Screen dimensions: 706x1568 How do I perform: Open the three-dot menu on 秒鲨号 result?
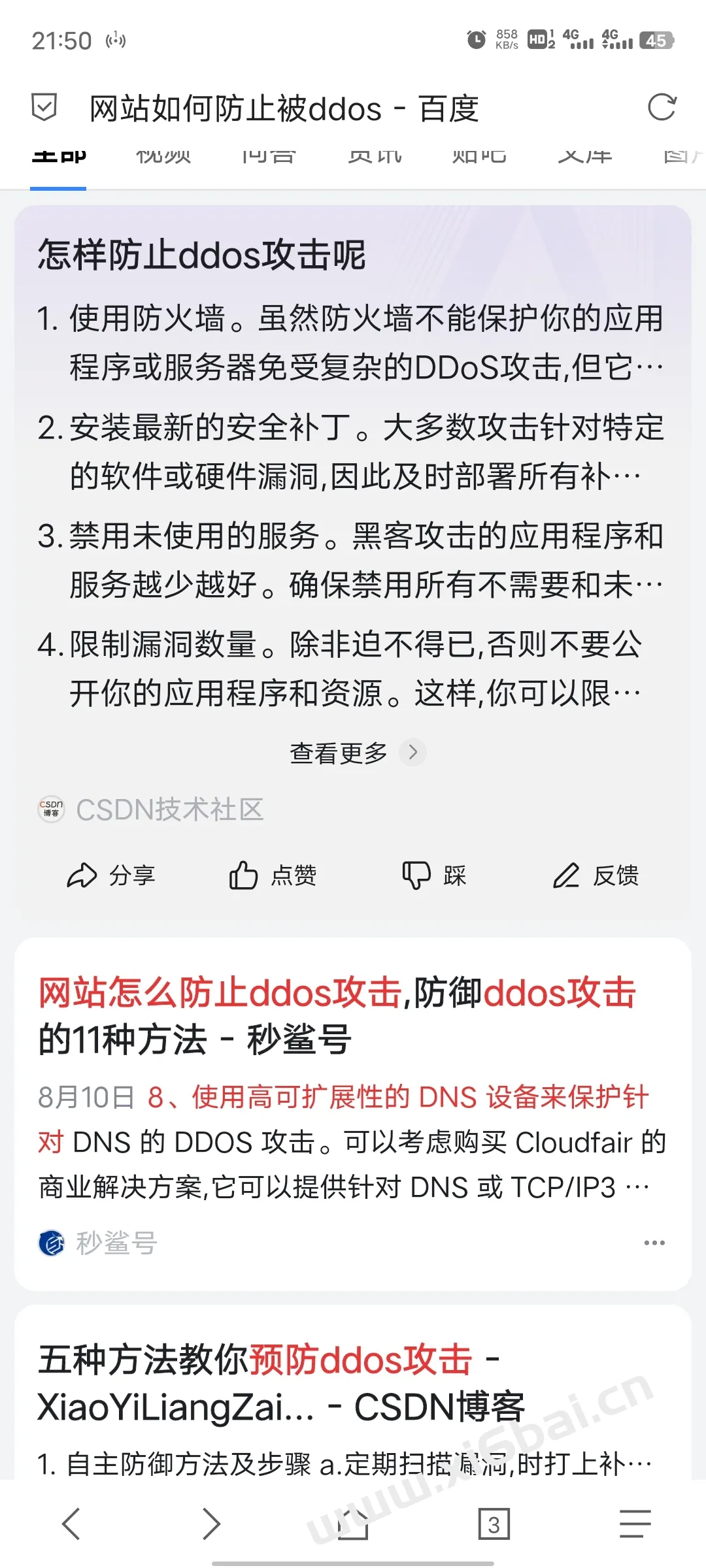click(654, 1243)
